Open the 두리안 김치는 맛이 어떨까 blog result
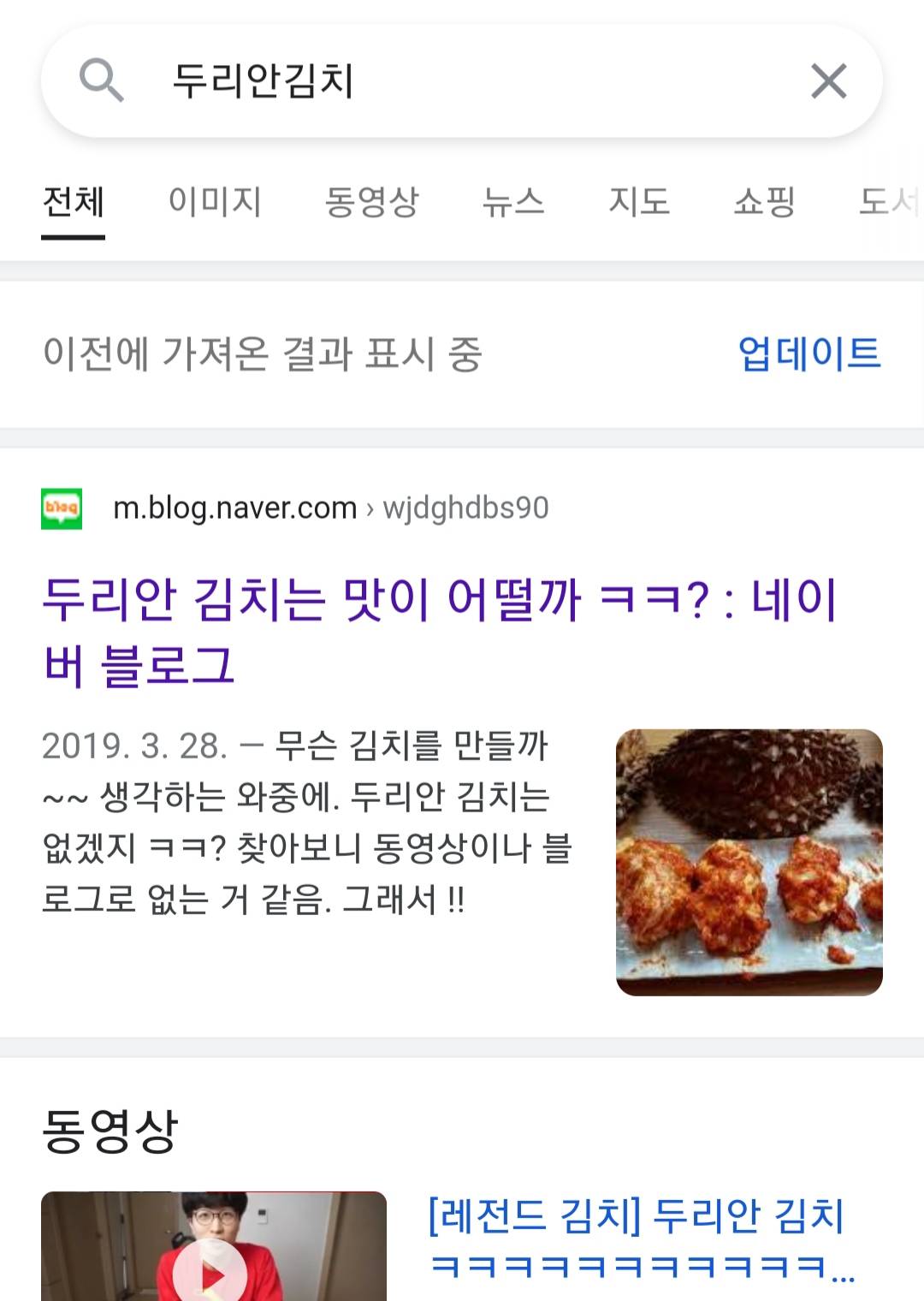 point(438,632)
